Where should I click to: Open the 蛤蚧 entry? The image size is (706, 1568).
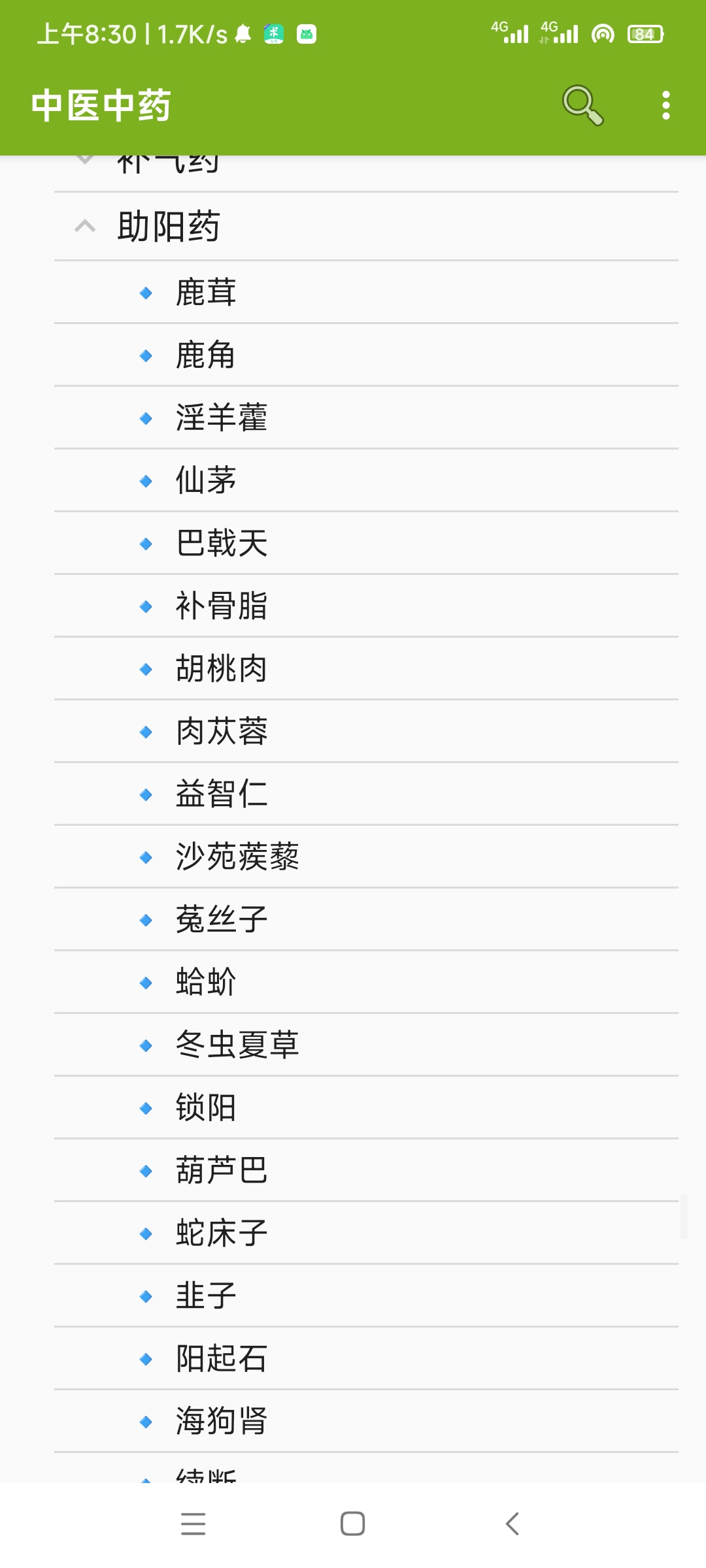click(206, 982)
